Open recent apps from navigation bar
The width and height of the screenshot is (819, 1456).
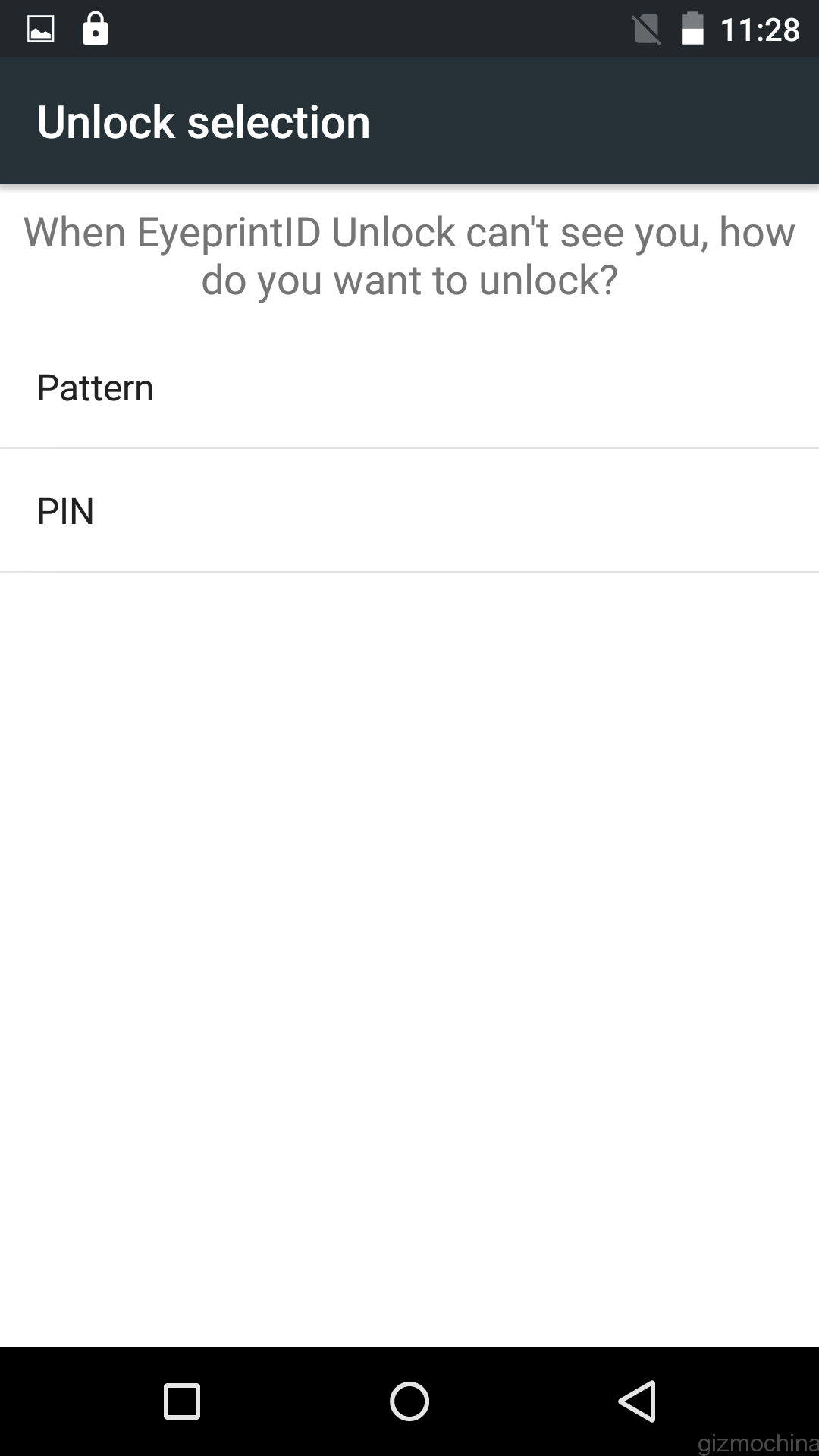coord(182,1401)
